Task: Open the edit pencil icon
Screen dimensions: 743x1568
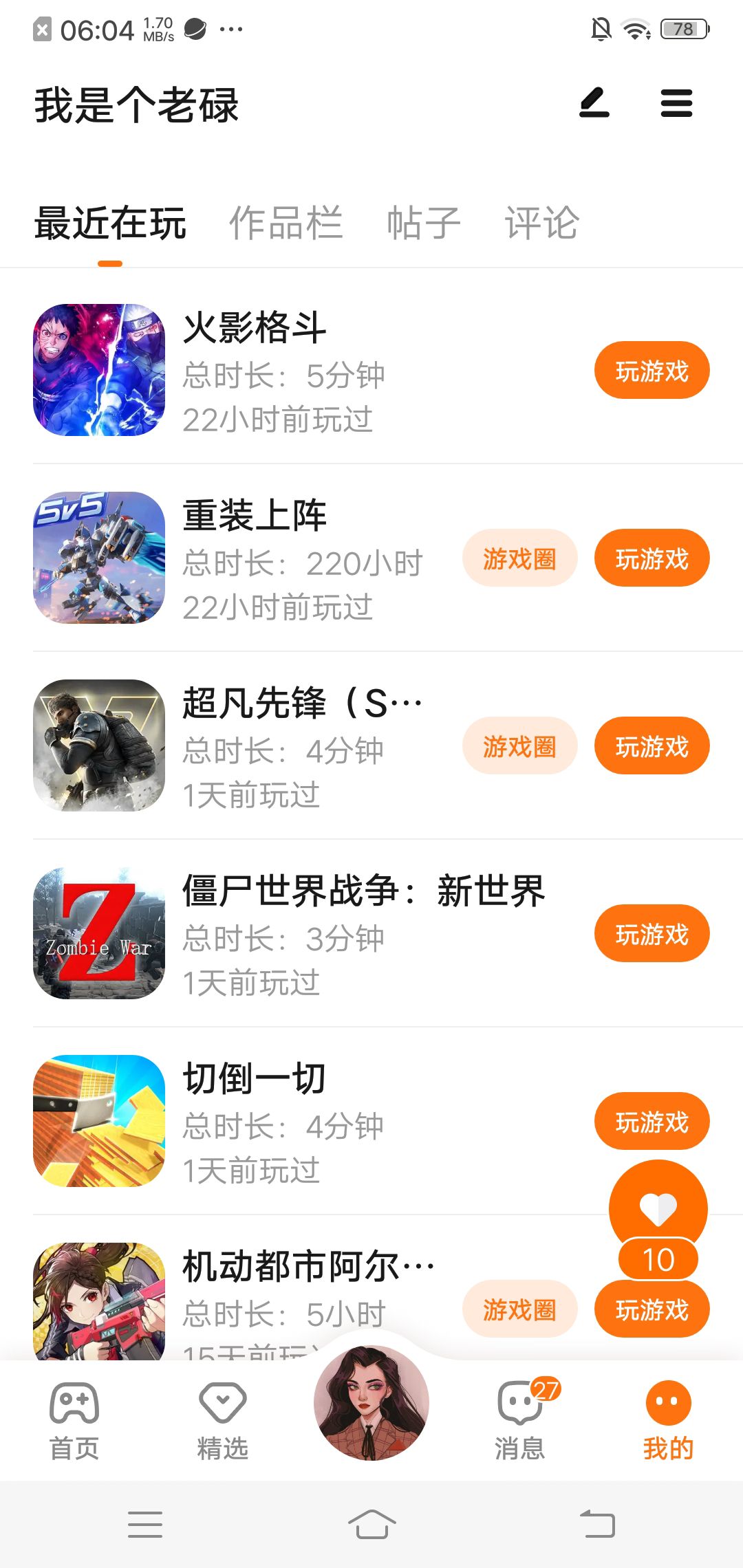Action: (594, 103)
